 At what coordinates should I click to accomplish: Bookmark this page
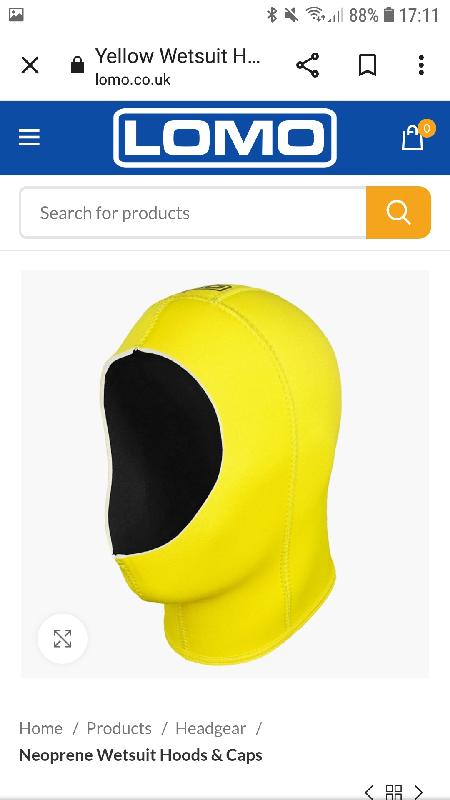[367, 65]
